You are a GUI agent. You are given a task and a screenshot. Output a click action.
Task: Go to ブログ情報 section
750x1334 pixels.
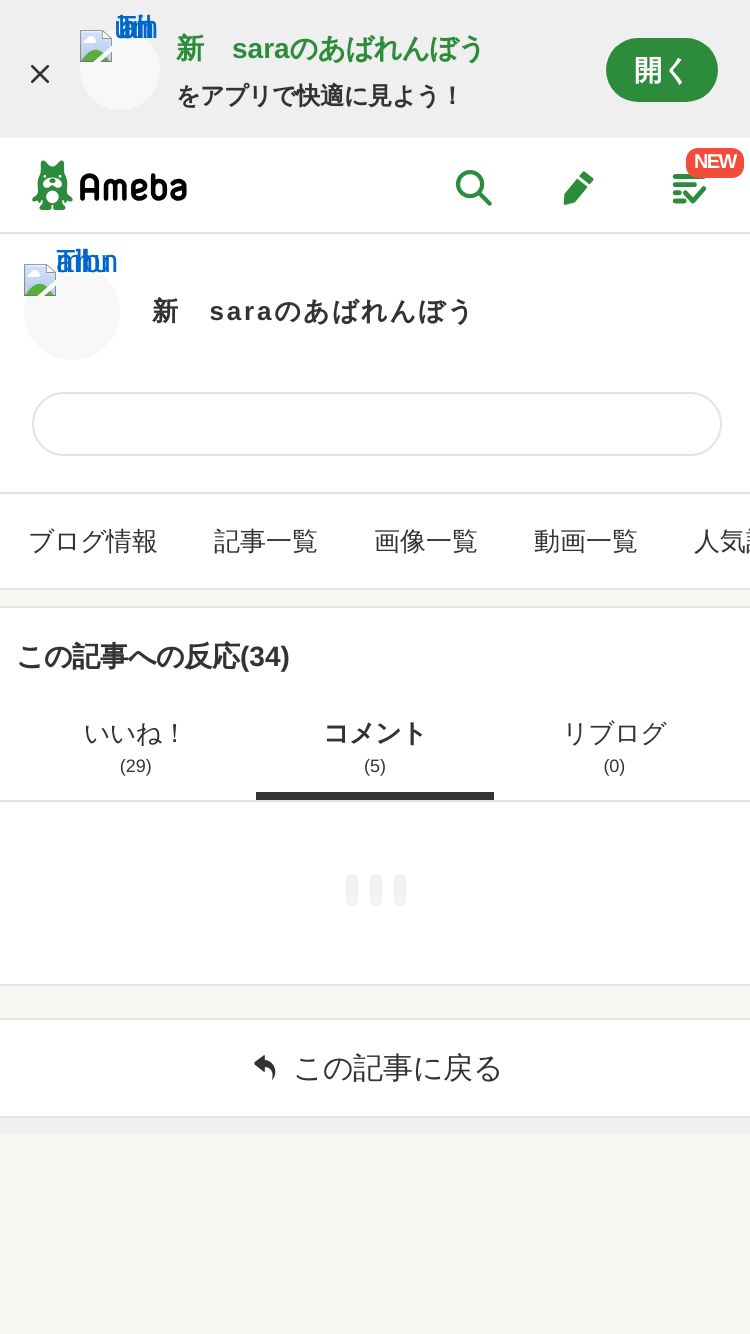coord(93,541)
